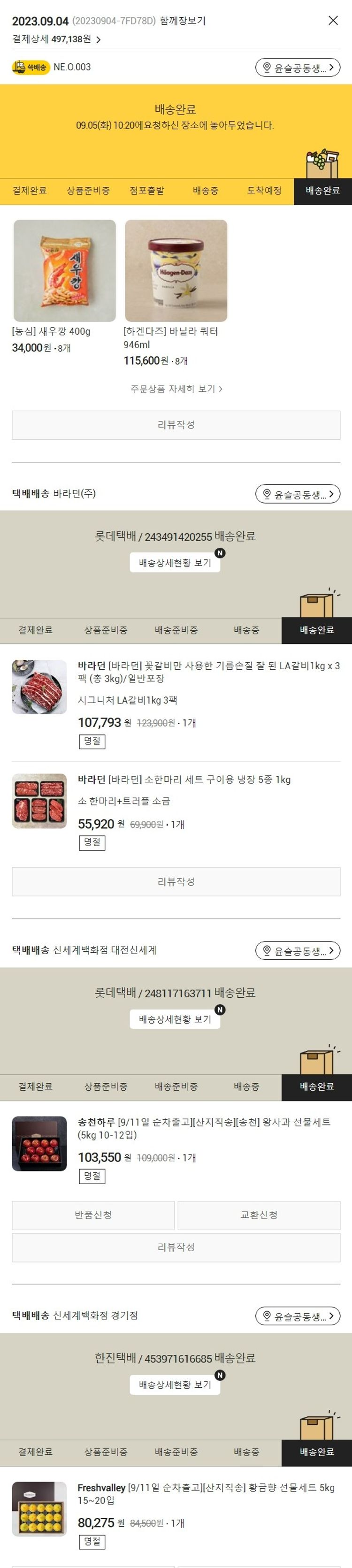352x1568 pixels.
Task: View delivery details for 롯데택배 243491420255
Action: (x=175, y=562)
